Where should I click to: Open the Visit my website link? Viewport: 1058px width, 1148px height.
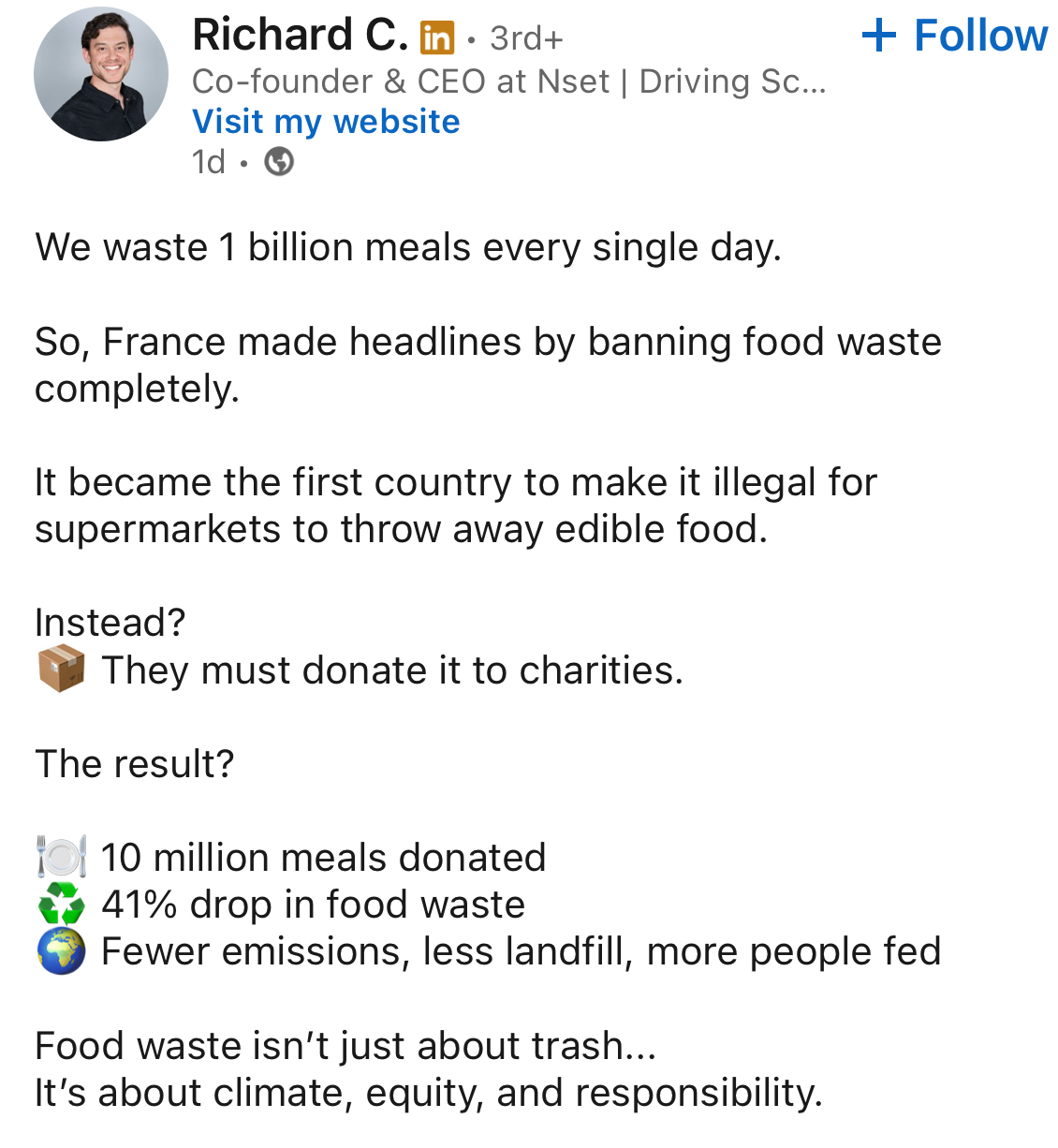(326, 122)
